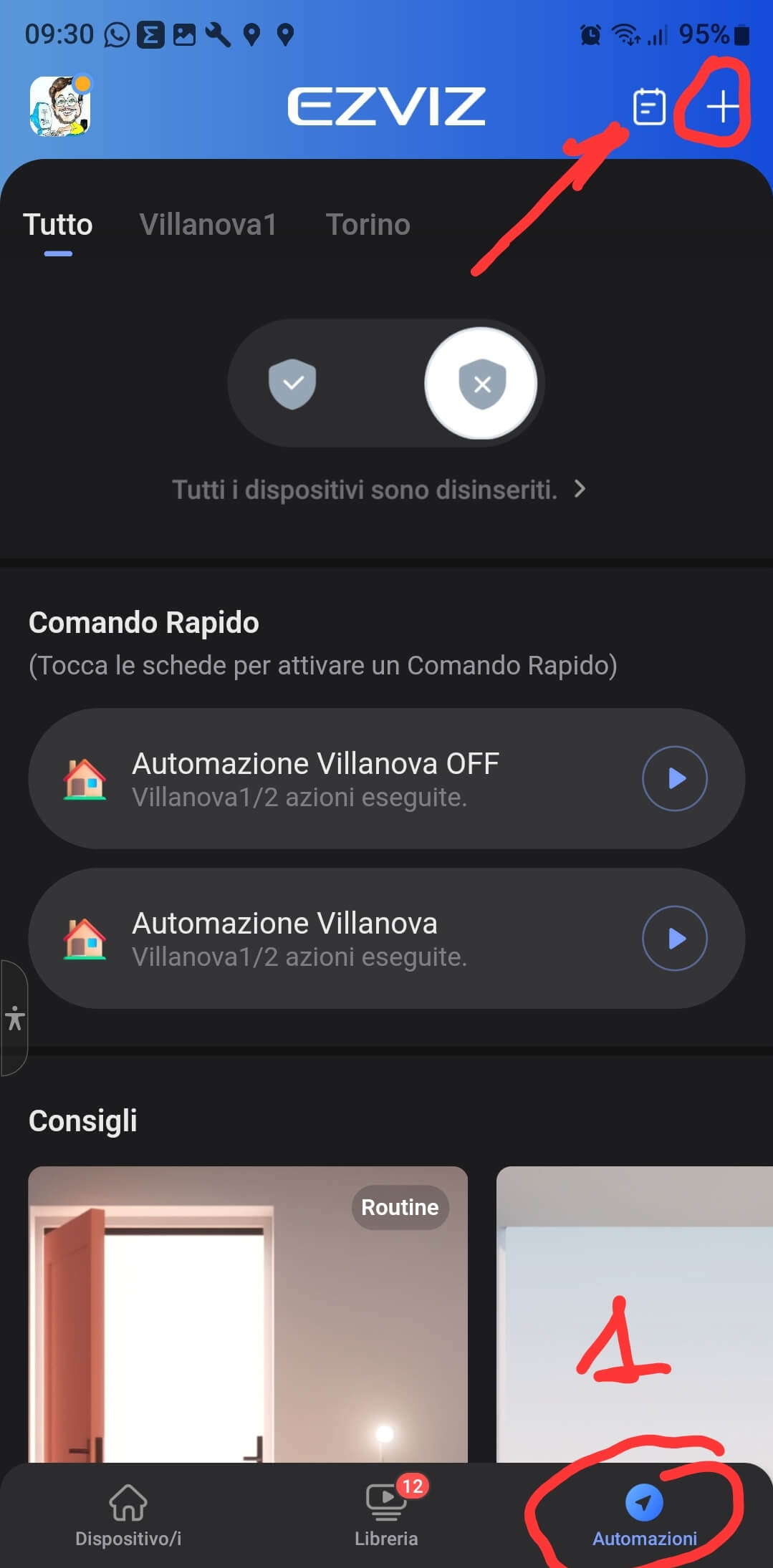
Task: Open the accessibility floating button
Action: (14, 1017)
